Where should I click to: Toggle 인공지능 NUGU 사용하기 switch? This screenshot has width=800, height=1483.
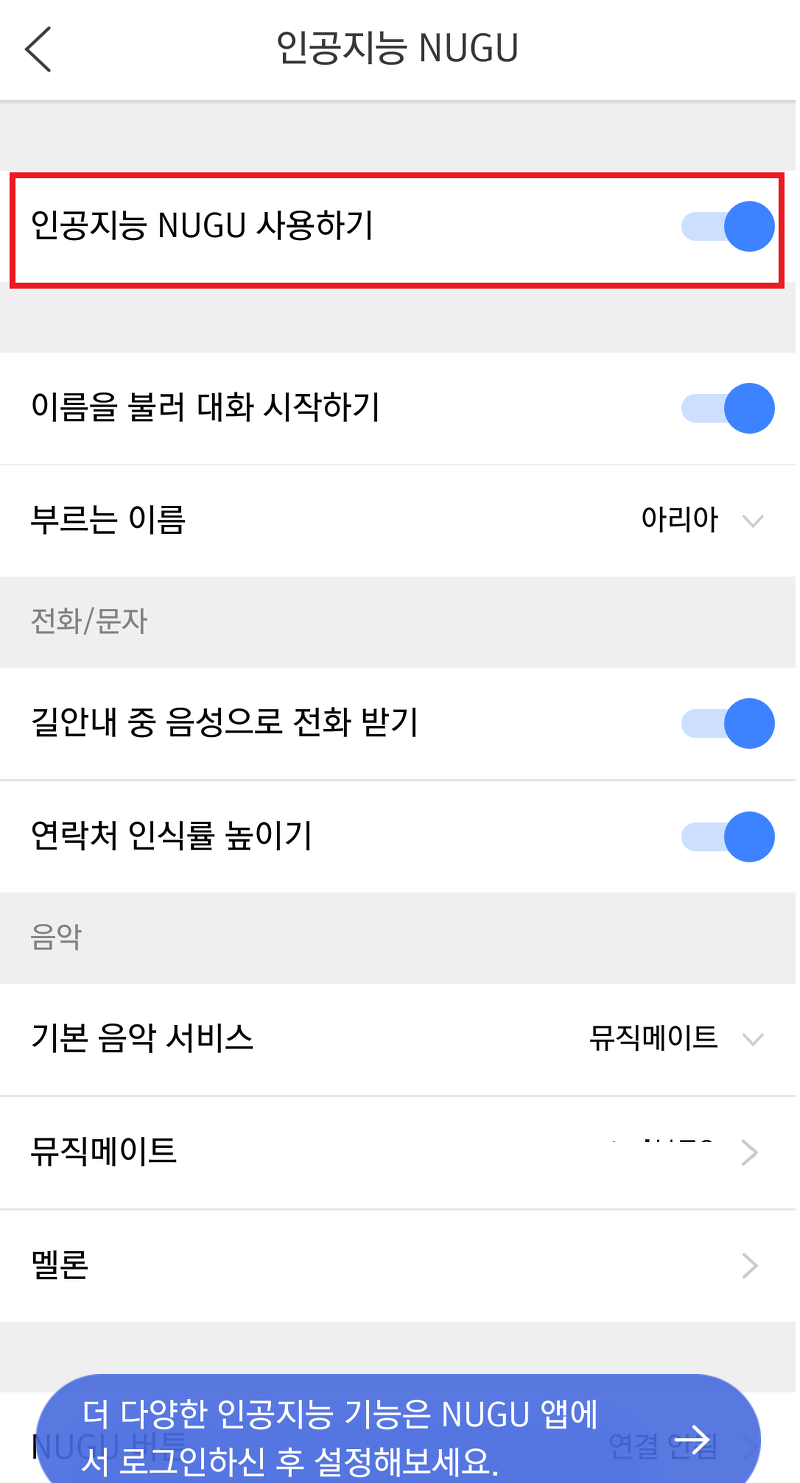[x=728, y=227]
